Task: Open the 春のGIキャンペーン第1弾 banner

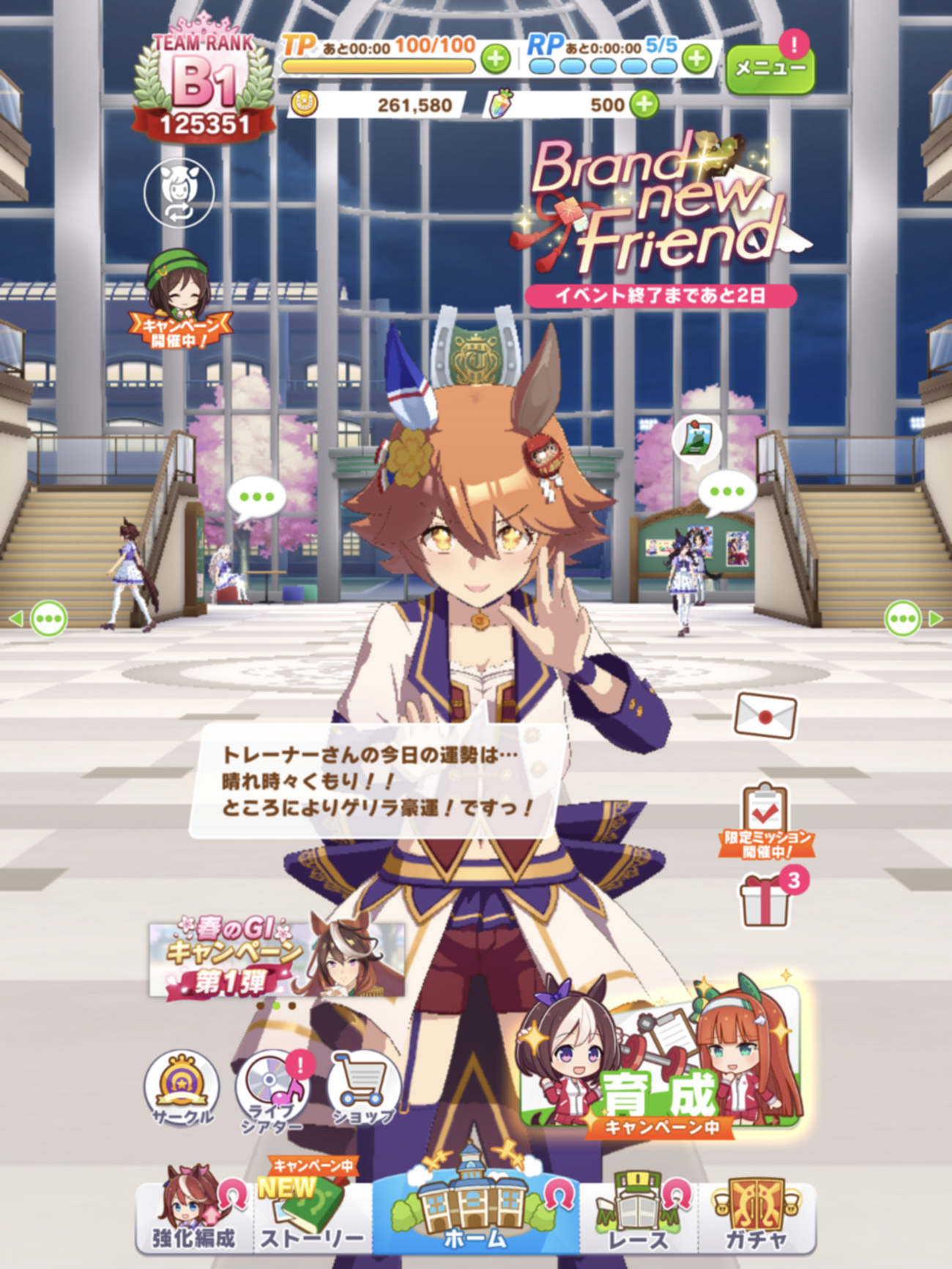Action: coord(277,959)
